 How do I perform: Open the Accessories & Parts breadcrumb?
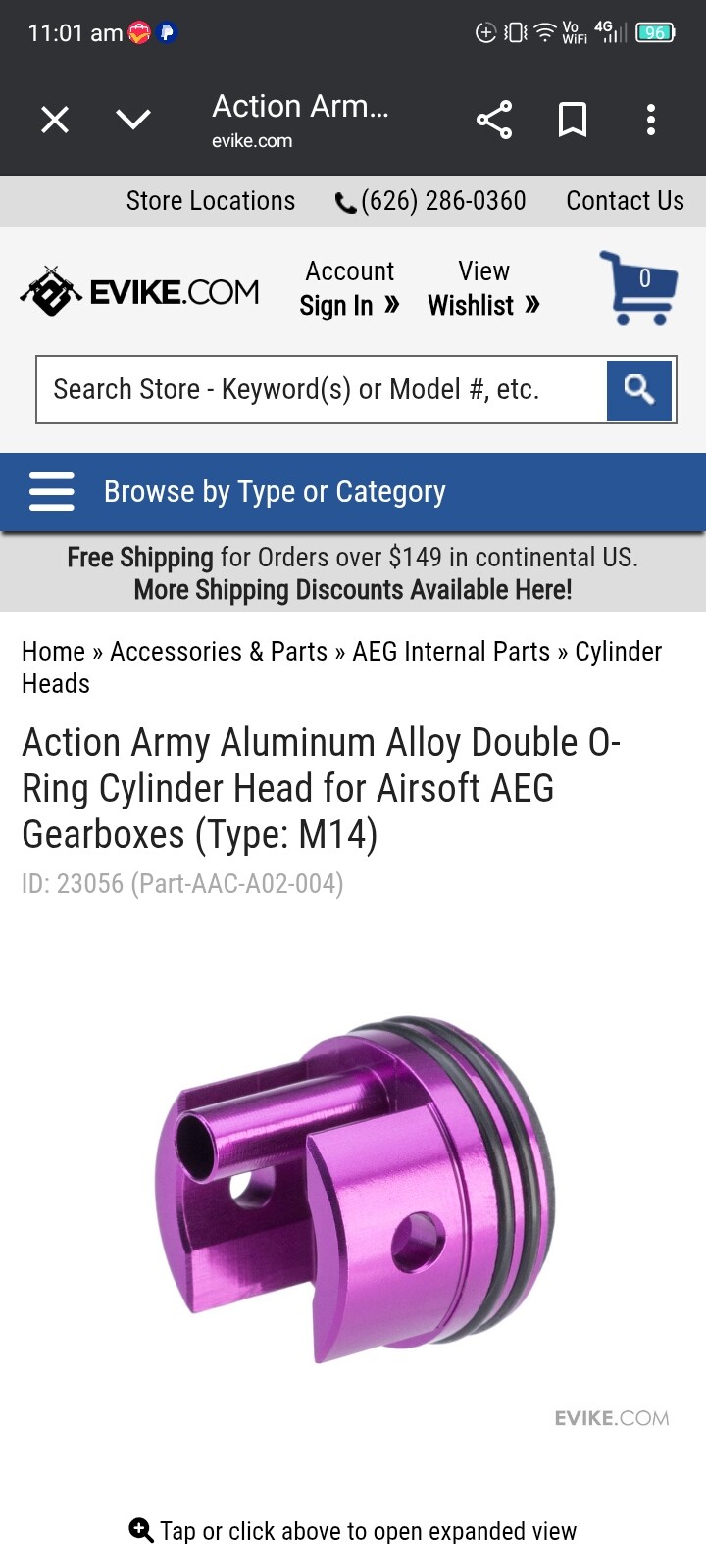(x=219, y=652)
